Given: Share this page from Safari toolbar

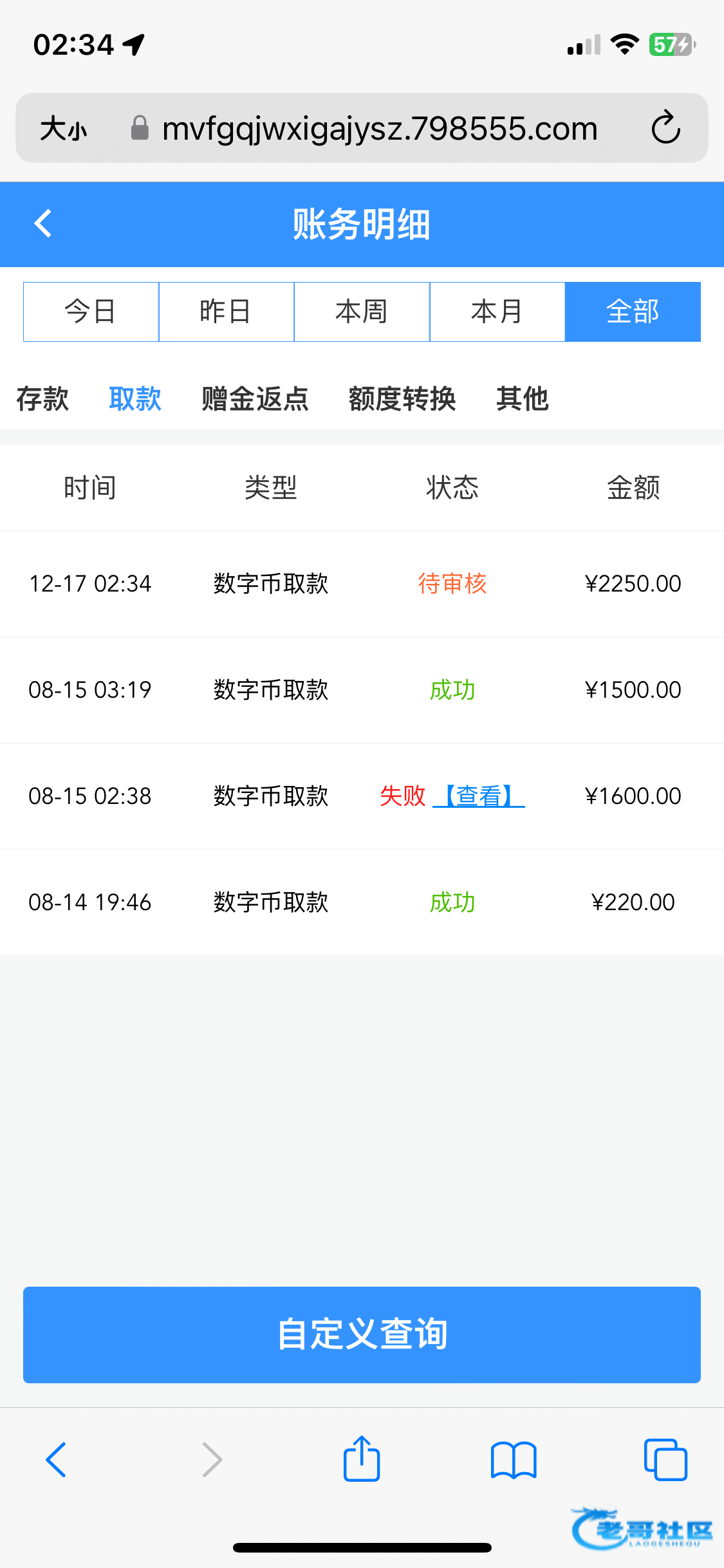Looking at the screenshot, I should (x=362, y=1459).
